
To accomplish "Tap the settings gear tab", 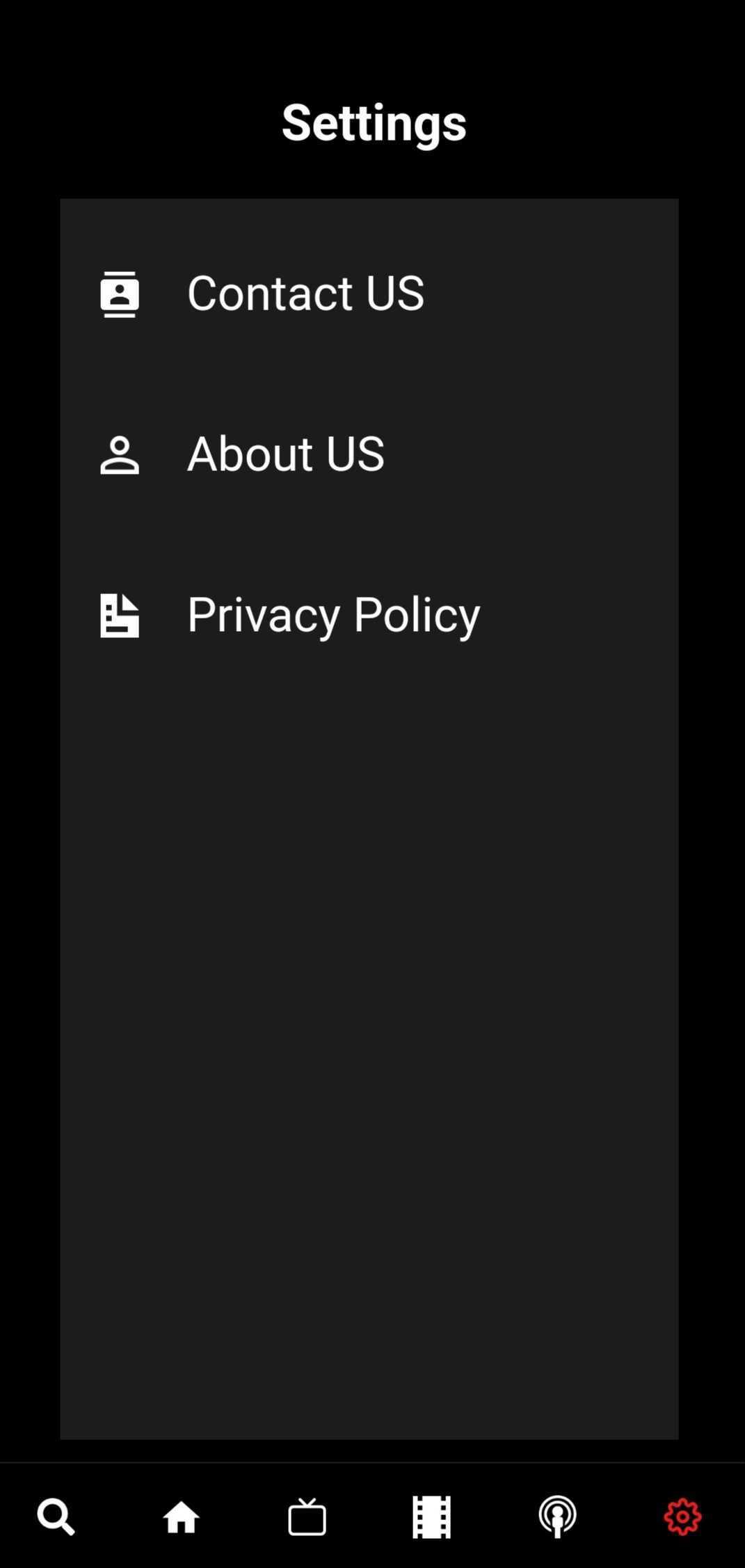I will tap(682, 1517).
